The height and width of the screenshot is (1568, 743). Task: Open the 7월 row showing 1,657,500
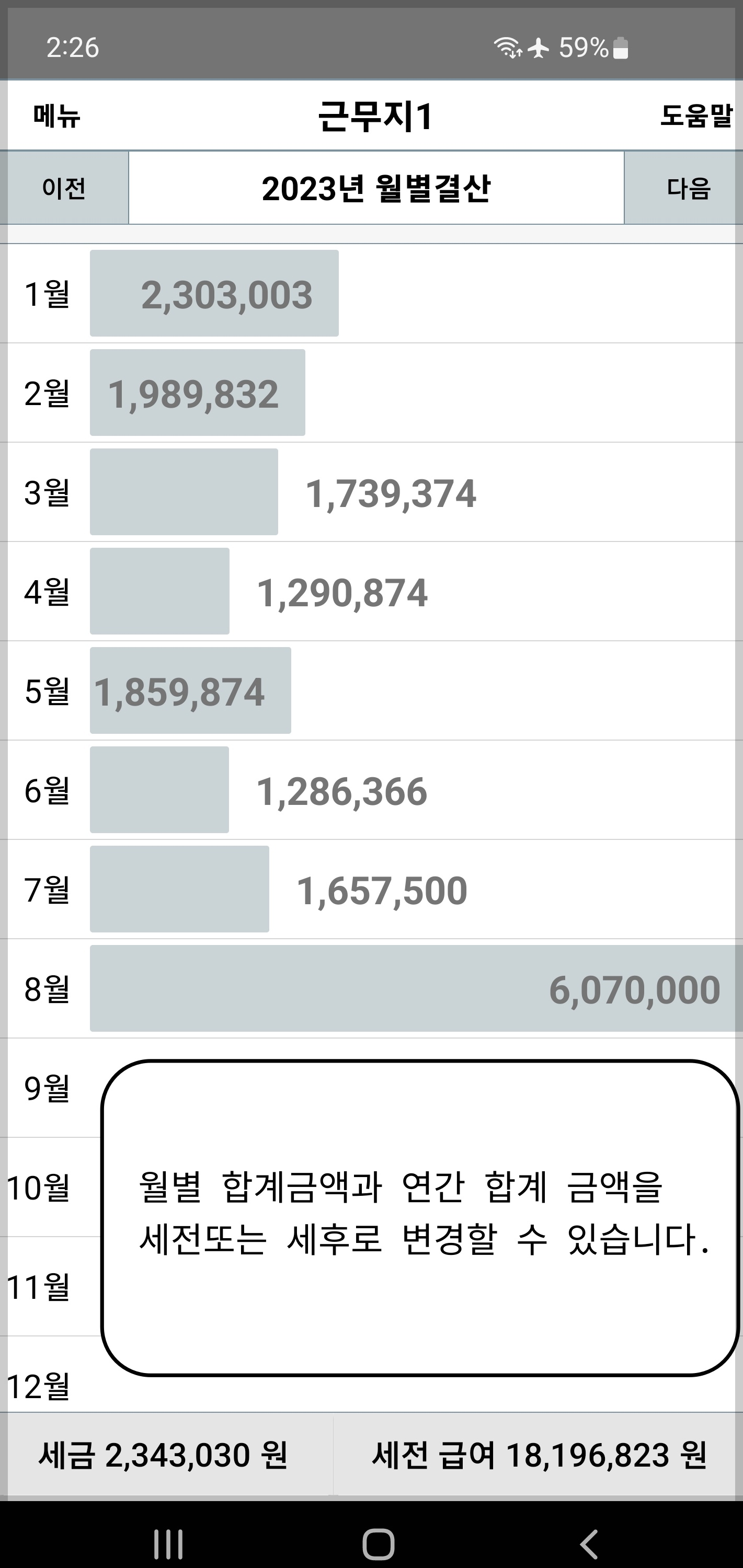[371, 889]
